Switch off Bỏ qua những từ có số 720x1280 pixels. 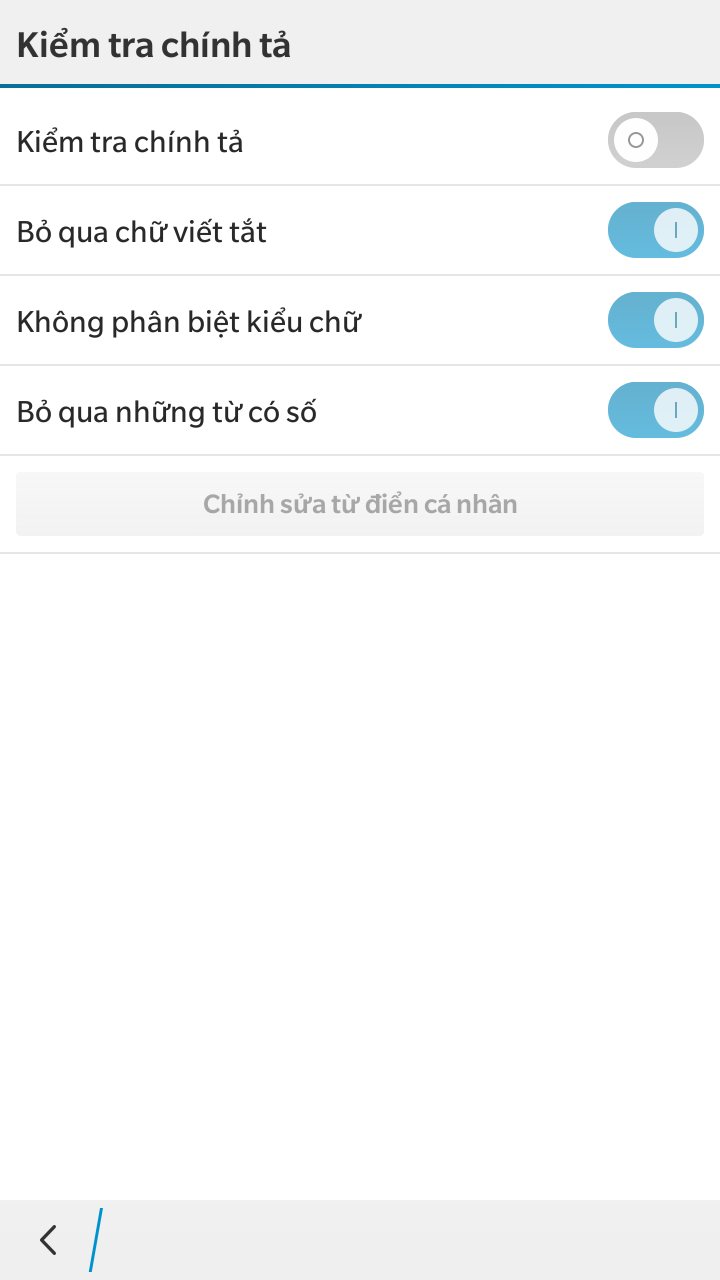[655, 410]
